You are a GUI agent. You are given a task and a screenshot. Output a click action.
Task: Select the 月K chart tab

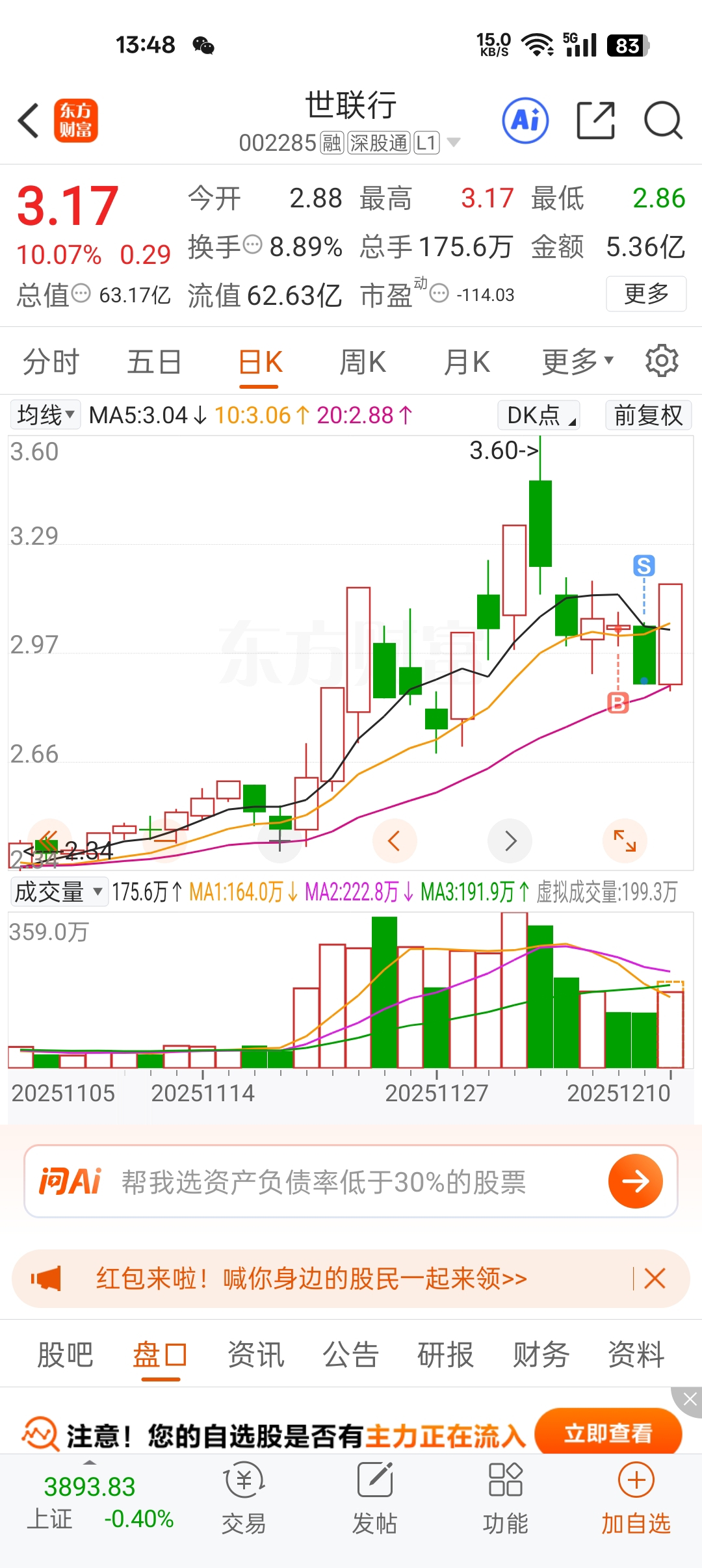tap(467, 362)
